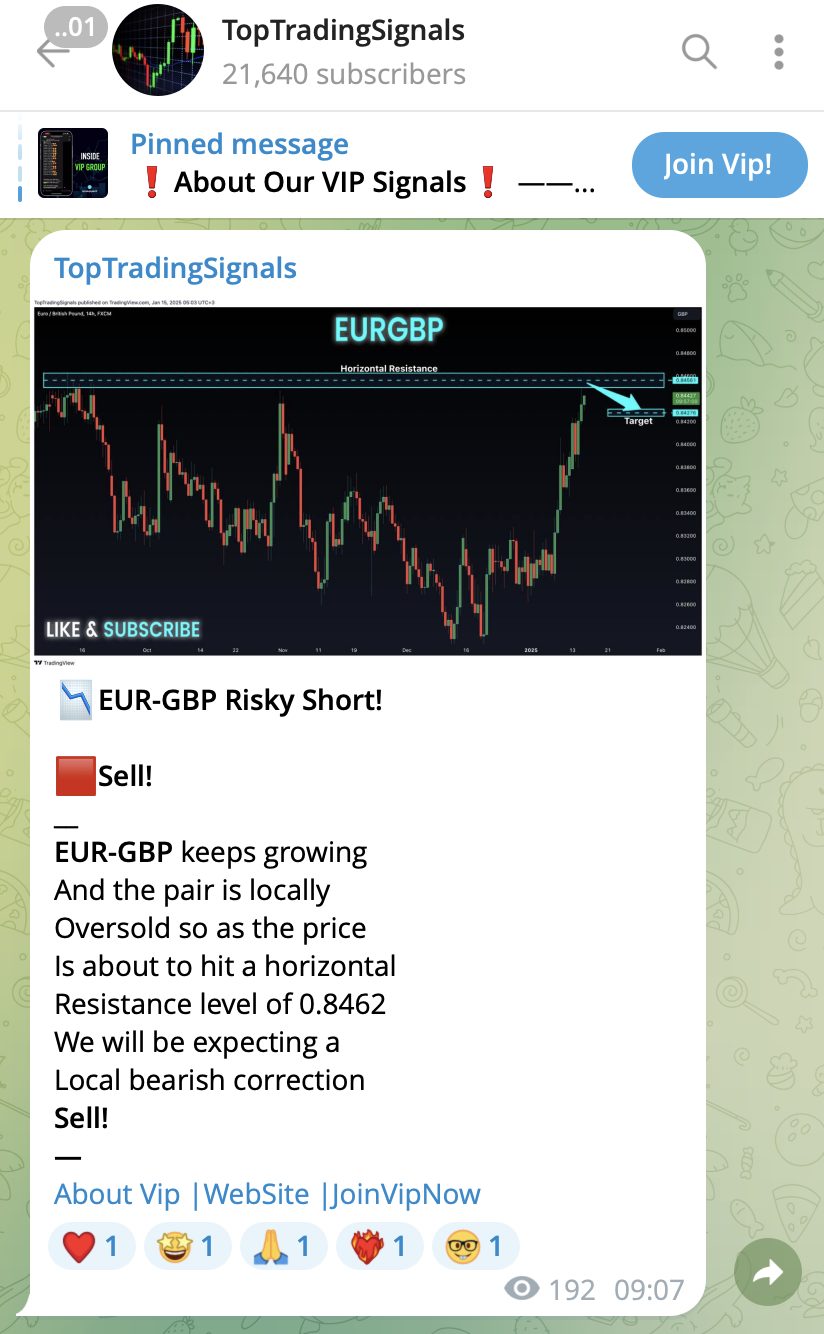Go back to the chat list
Viewport: 824px width, 1334px height.
[50, 50]
